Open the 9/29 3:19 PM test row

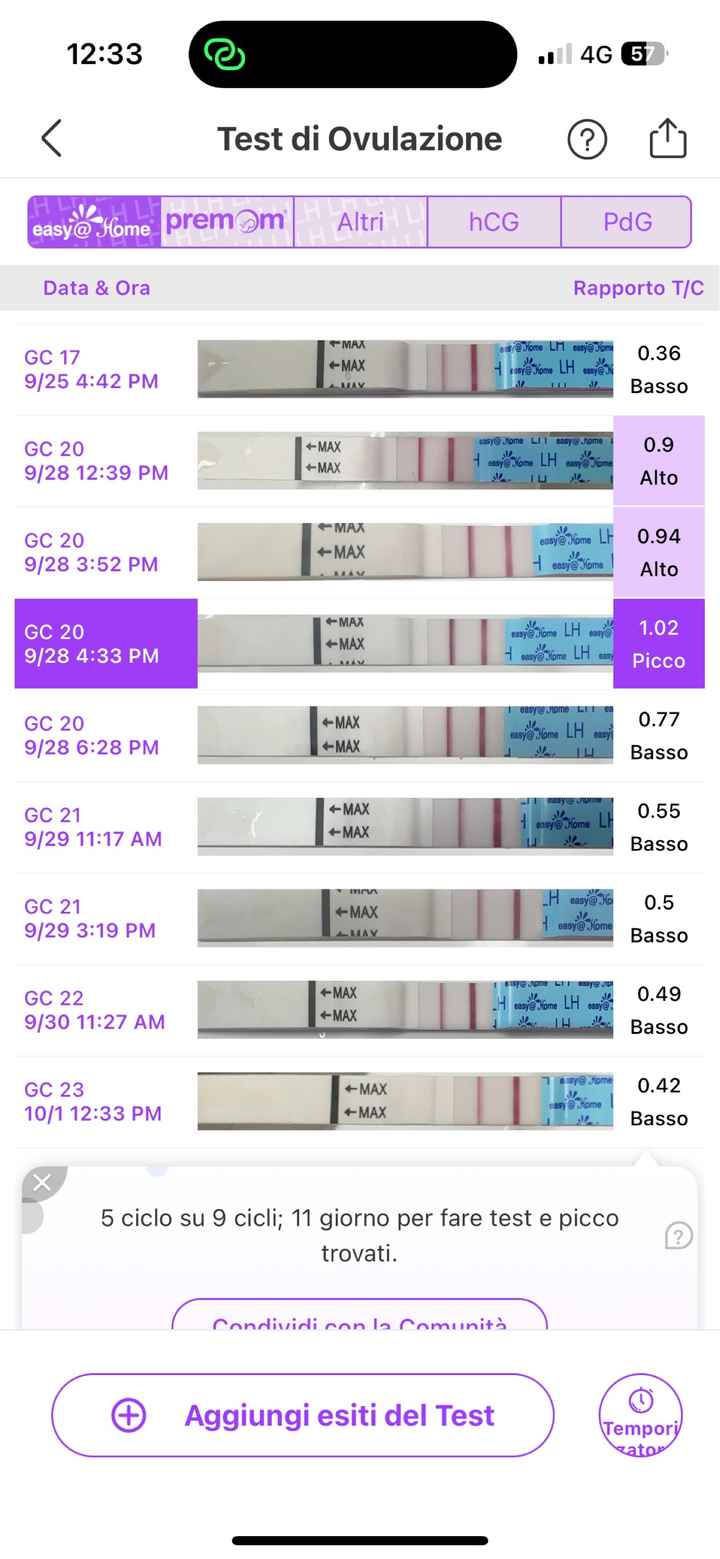coord(360,918)
